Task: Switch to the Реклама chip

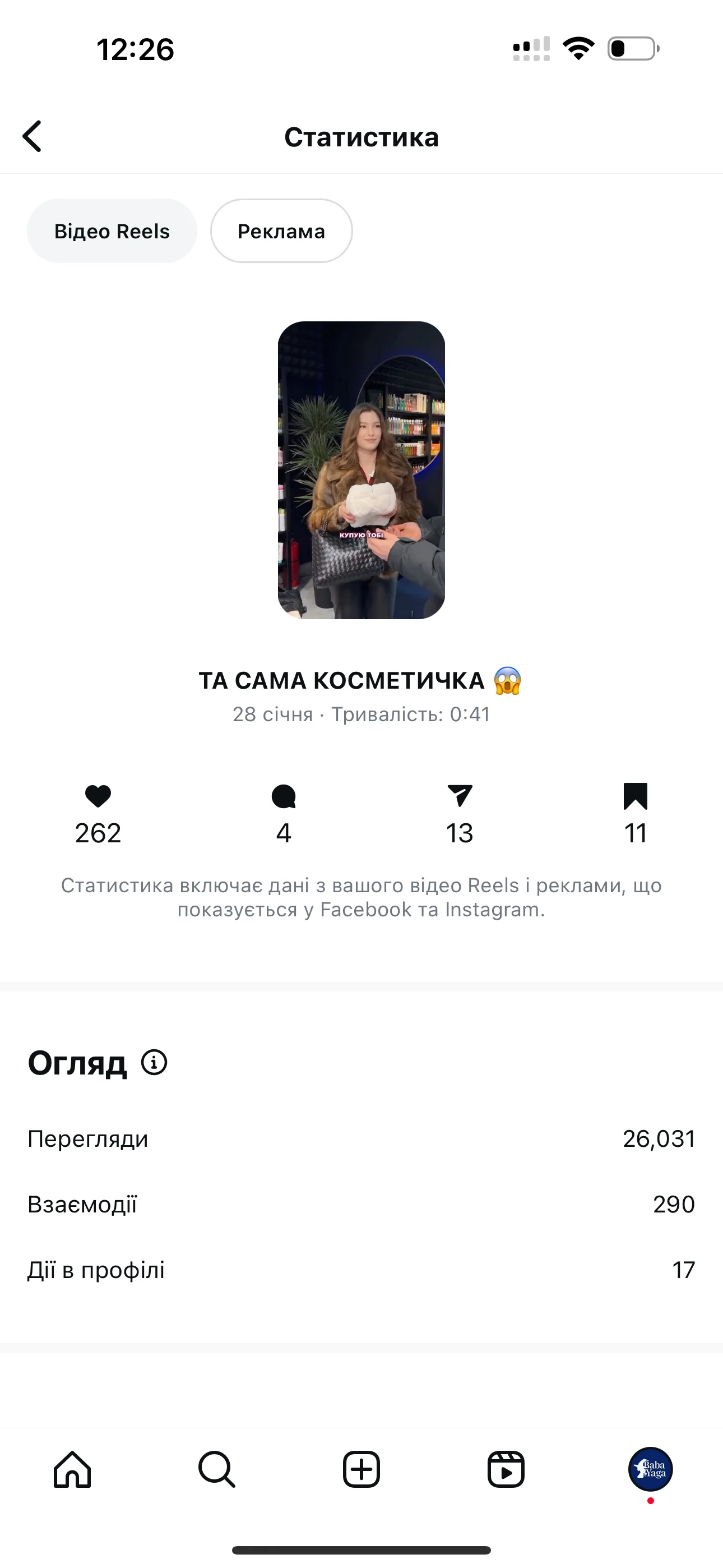Action: point(281,231)
